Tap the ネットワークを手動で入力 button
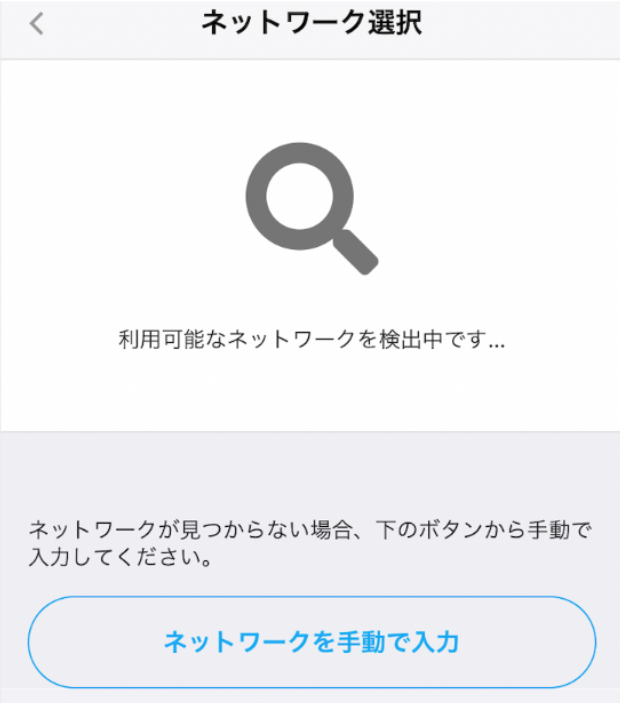Screen dimensions: 620x703 pos(311,641)
